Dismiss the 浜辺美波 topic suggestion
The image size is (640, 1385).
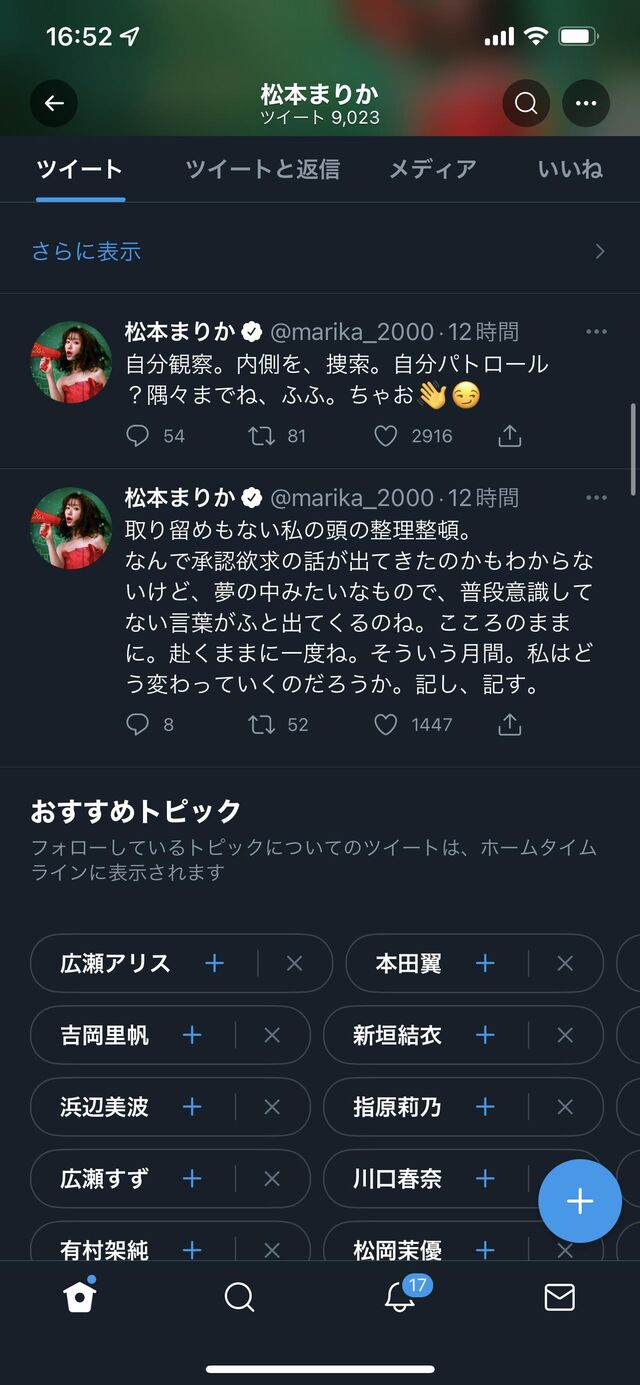pos(272,1107)
